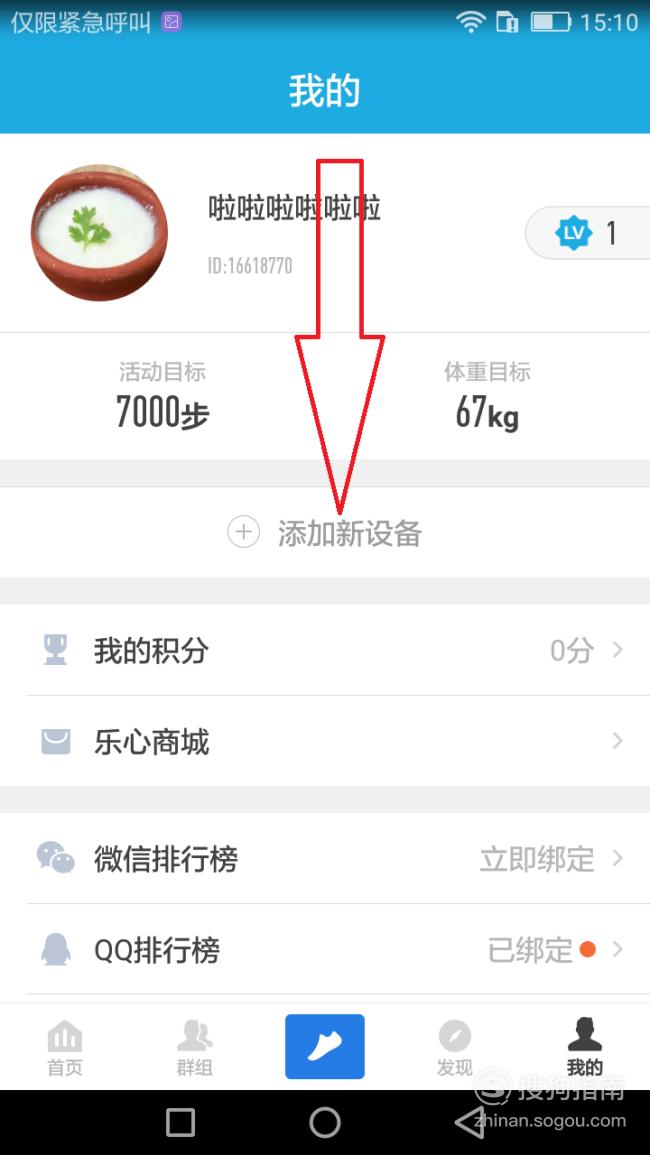
Task: Open QQ排行榜 row
Action: 325,950
